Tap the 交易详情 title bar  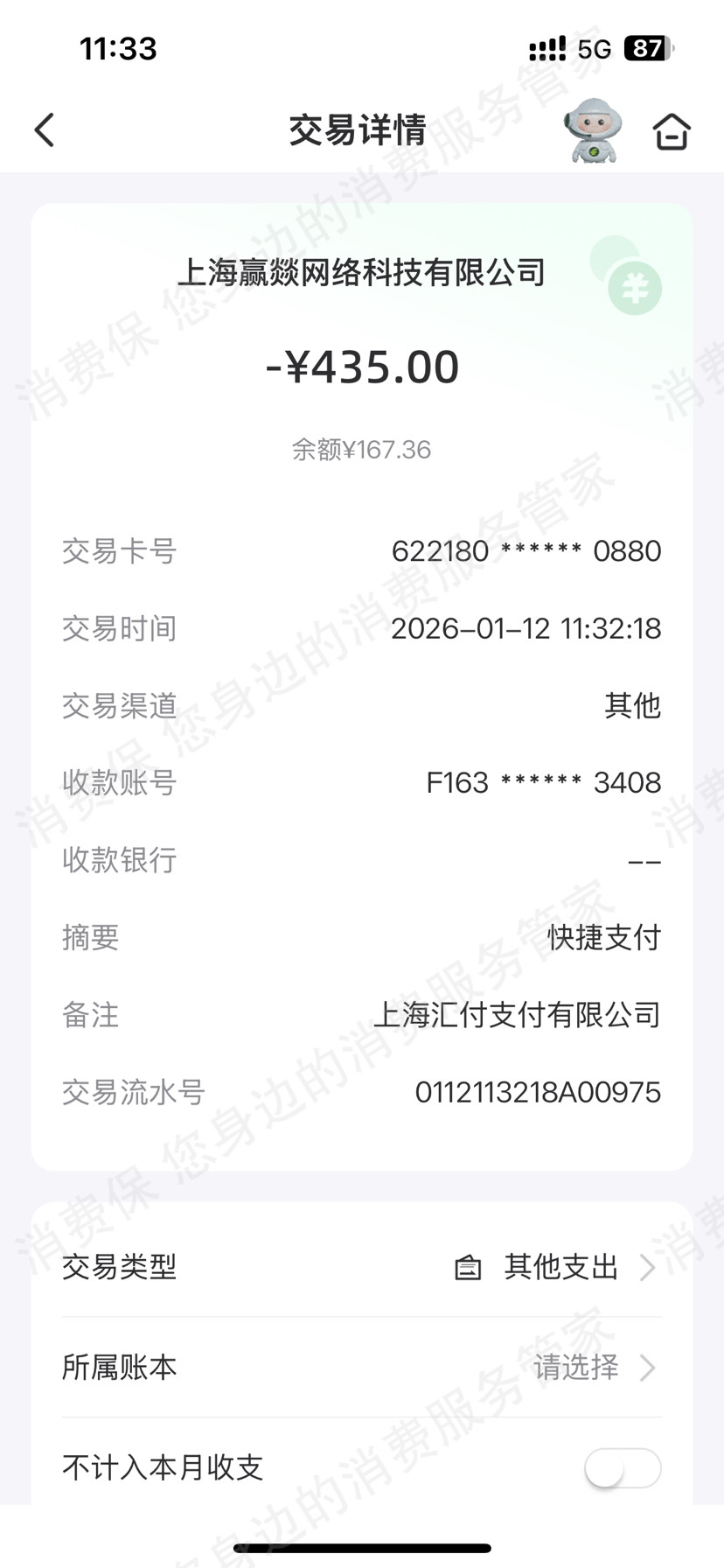click(x=359, y=129)
